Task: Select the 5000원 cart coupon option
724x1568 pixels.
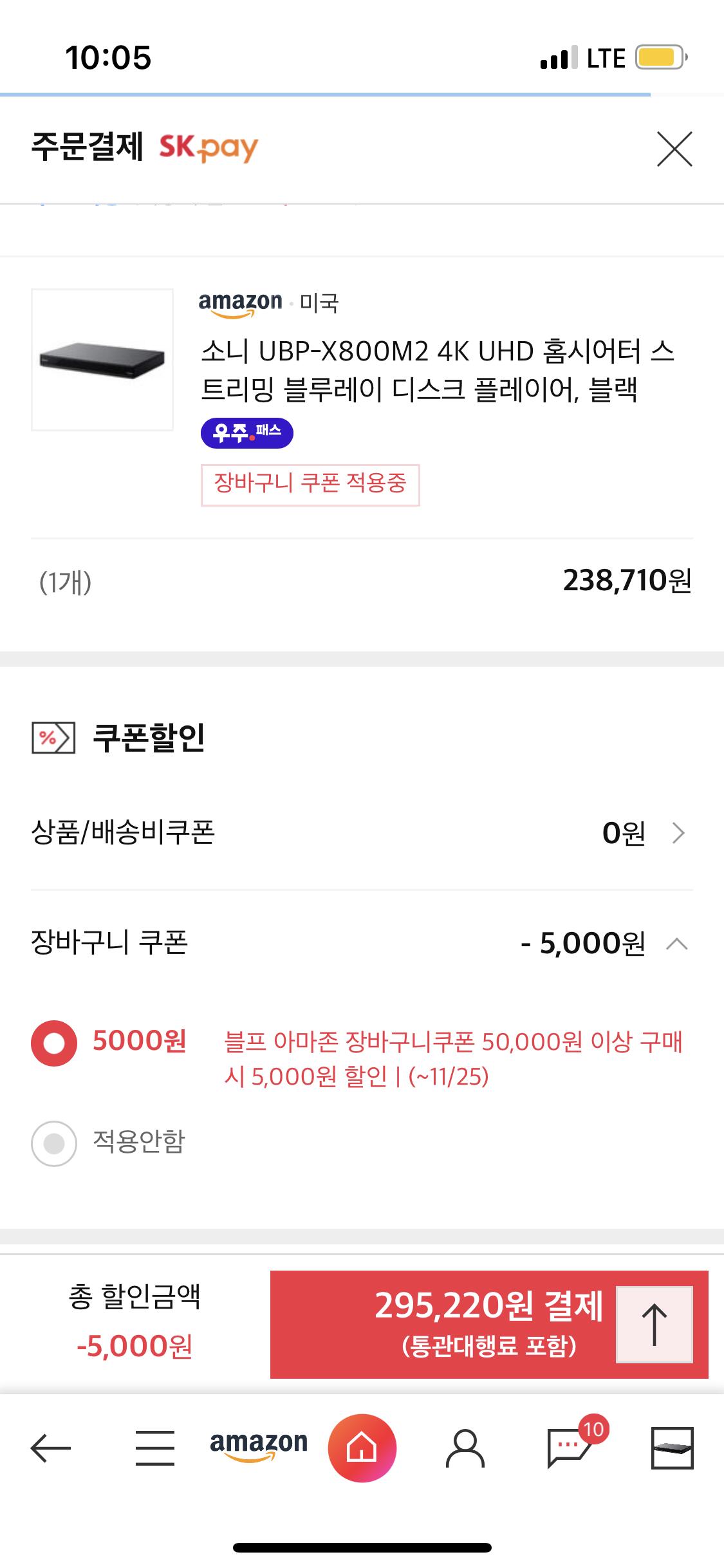Action: tap(54, 1043)
